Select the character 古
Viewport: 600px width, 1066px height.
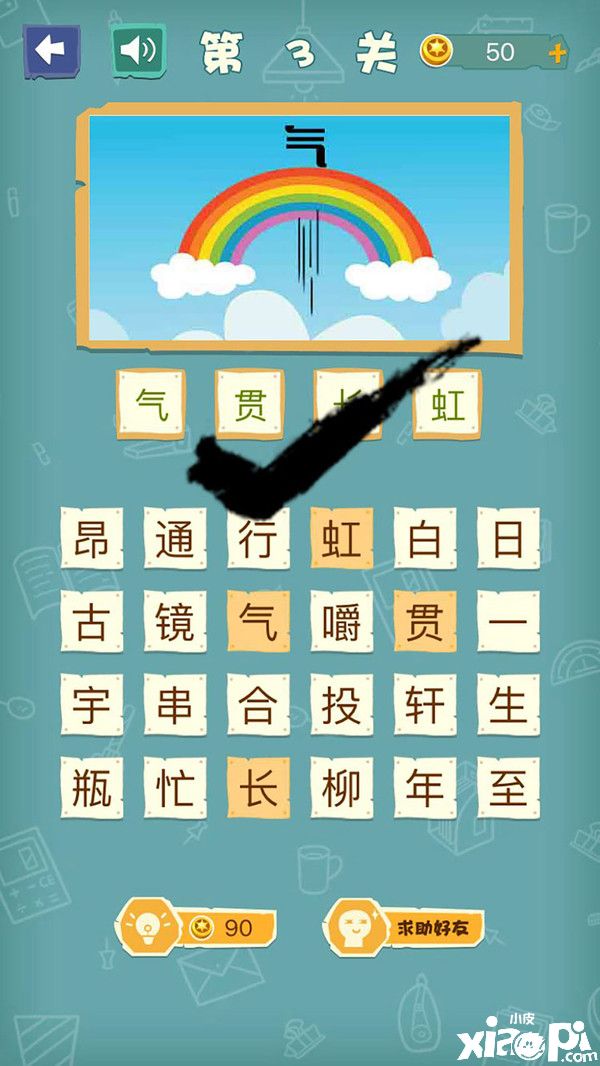coord(92,622)
